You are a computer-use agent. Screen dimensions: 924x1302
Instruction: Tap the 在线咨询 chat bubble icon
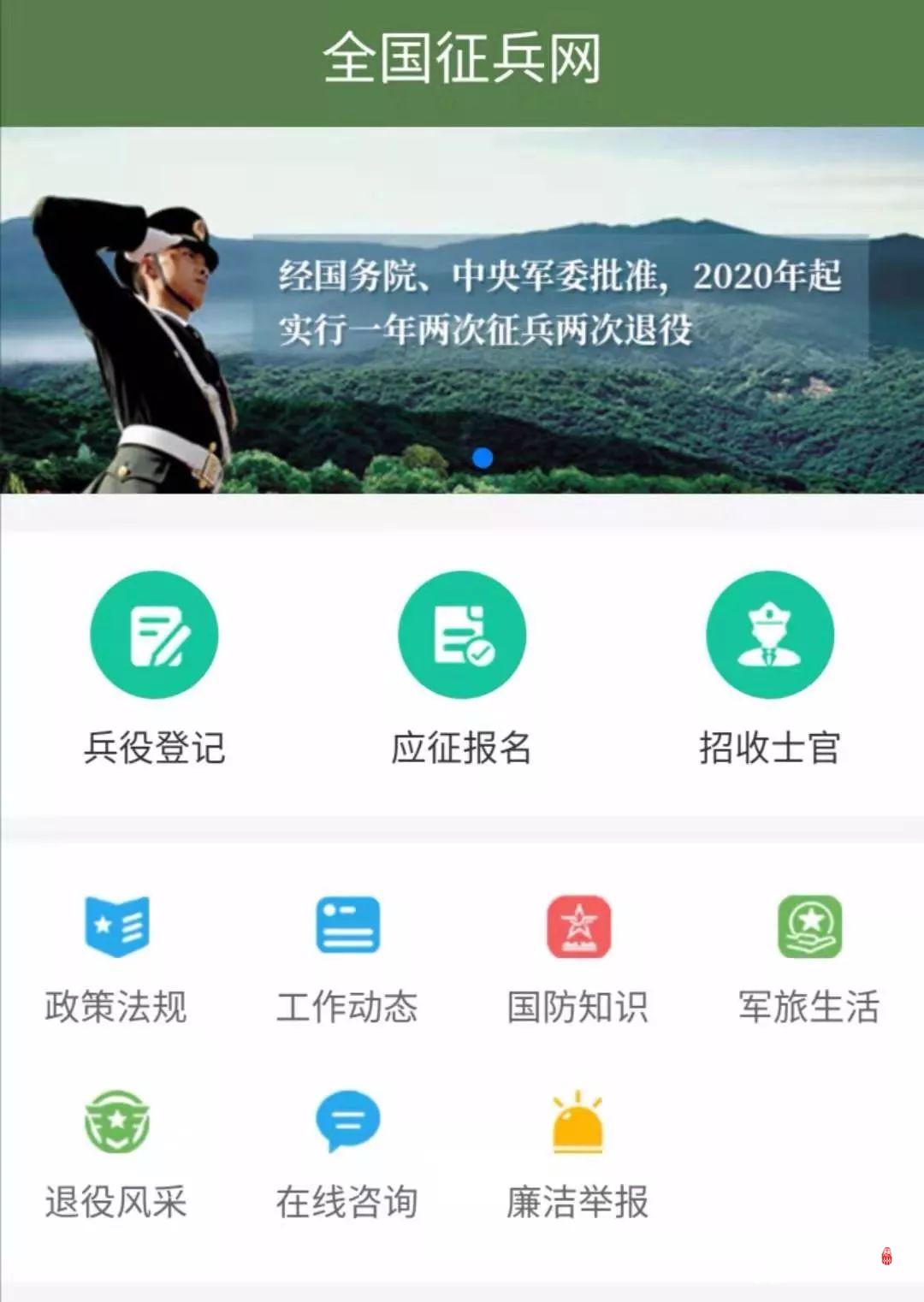pyautogui.click(x=346, y=1121)
